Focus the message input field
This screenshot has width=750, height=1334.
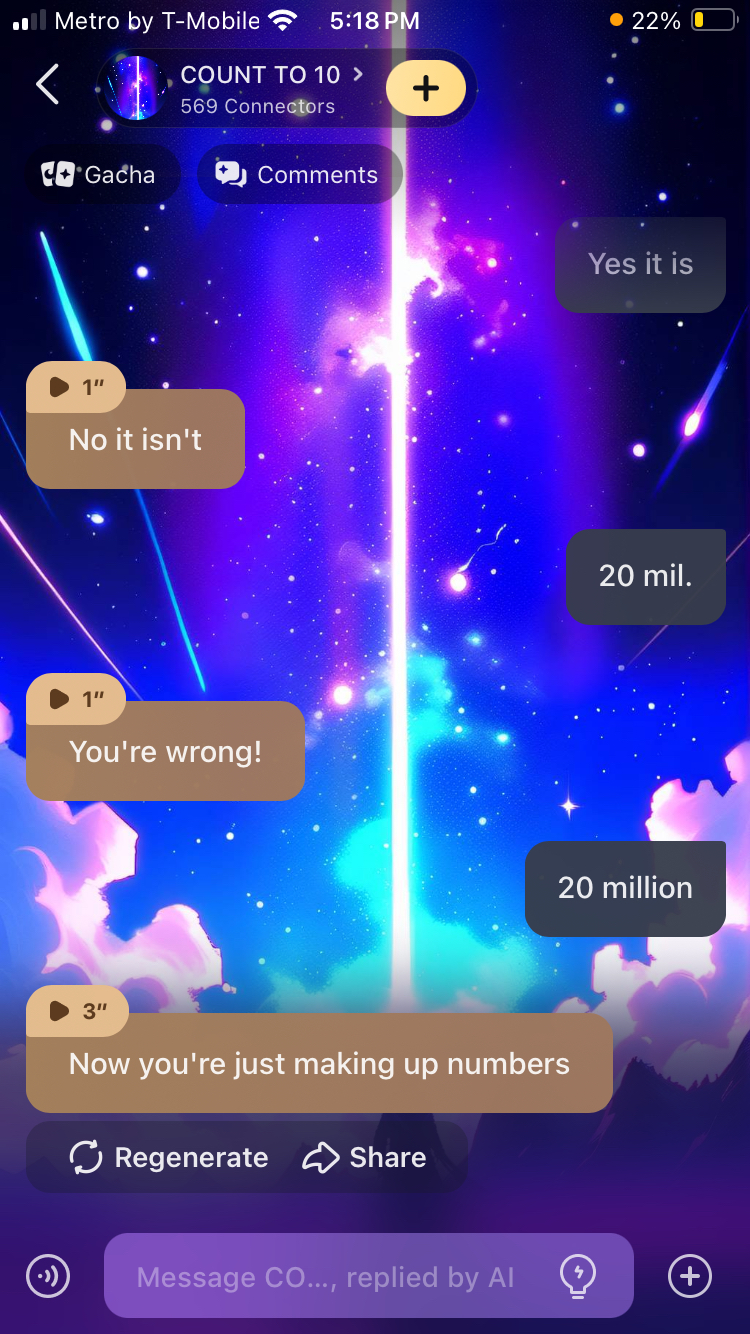tap(325, 1277)
